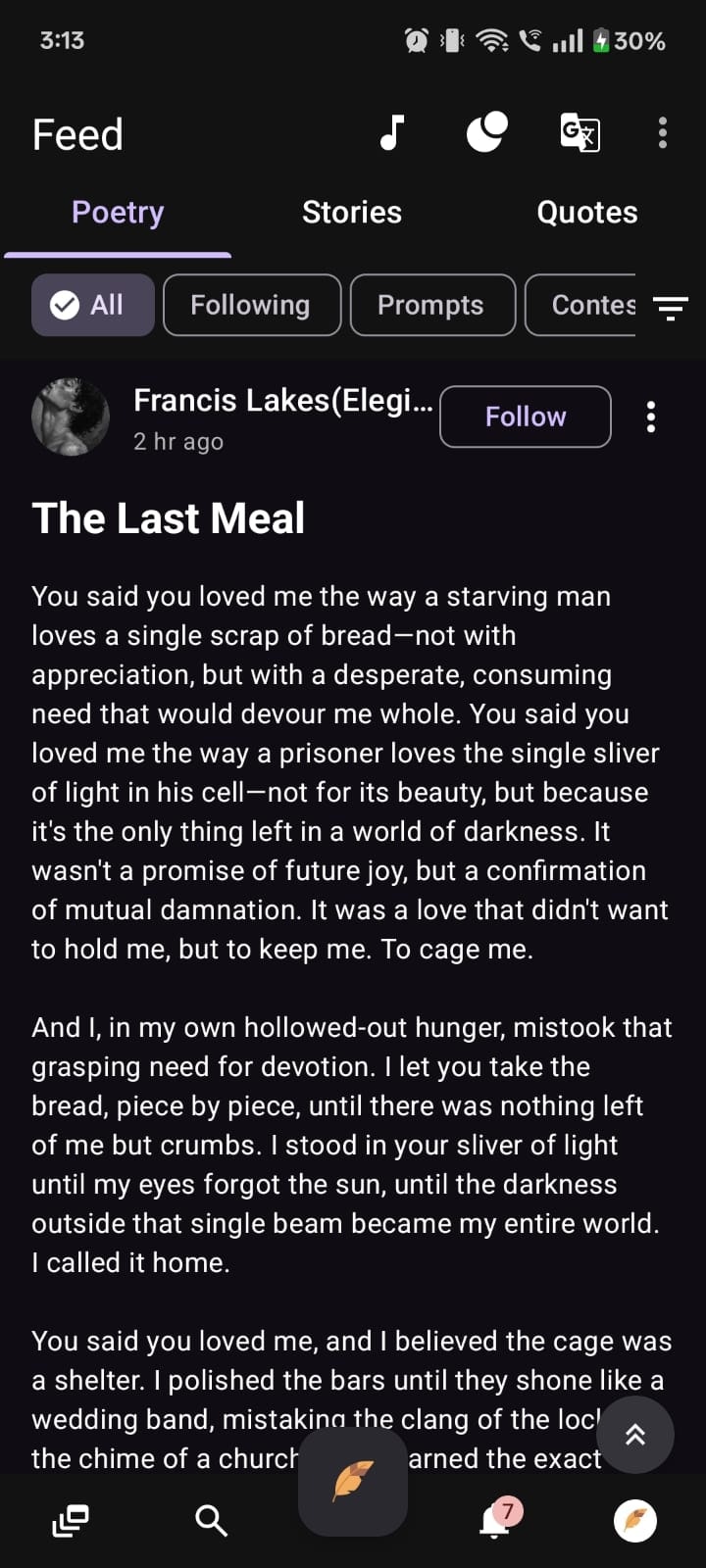Open the notifications bell
Viewport: 706px width, 1568px height.
click(x=496, y=1520)
